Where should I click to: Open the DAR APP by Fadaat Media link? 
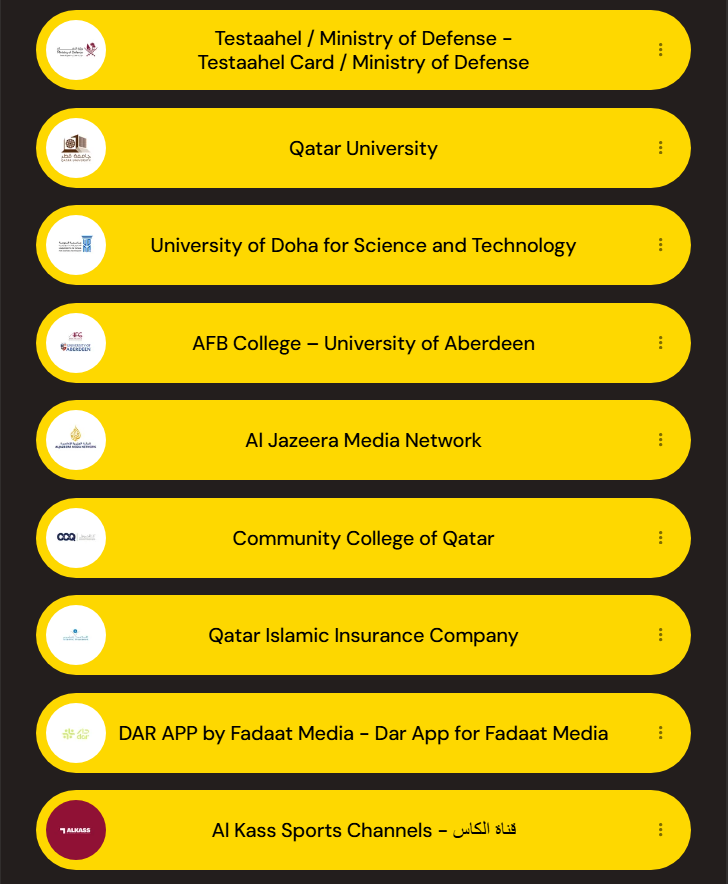tap(363, 733)
